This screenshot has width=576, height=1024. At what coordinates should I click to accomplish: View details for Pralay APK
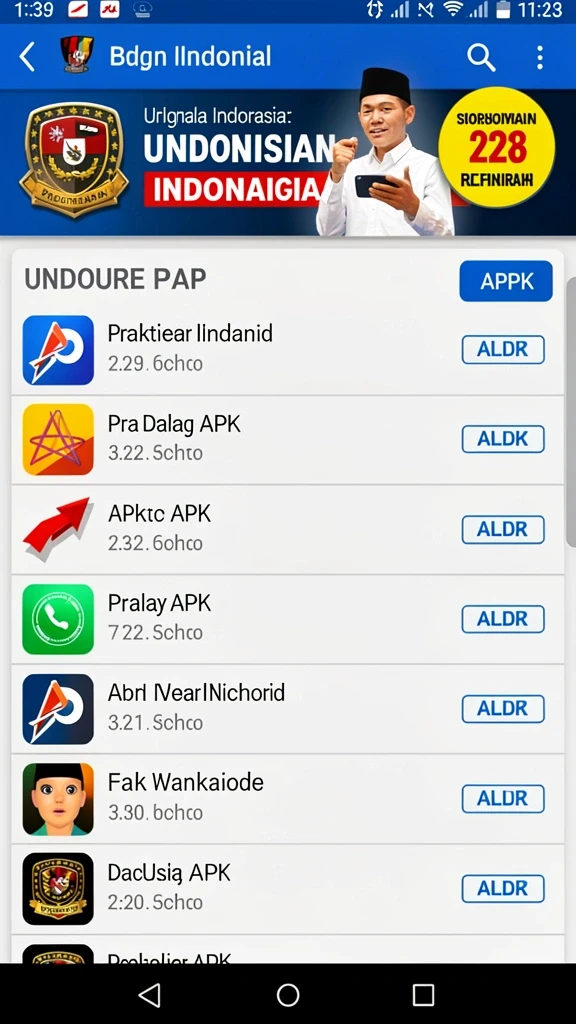click(x=287, y=619)
